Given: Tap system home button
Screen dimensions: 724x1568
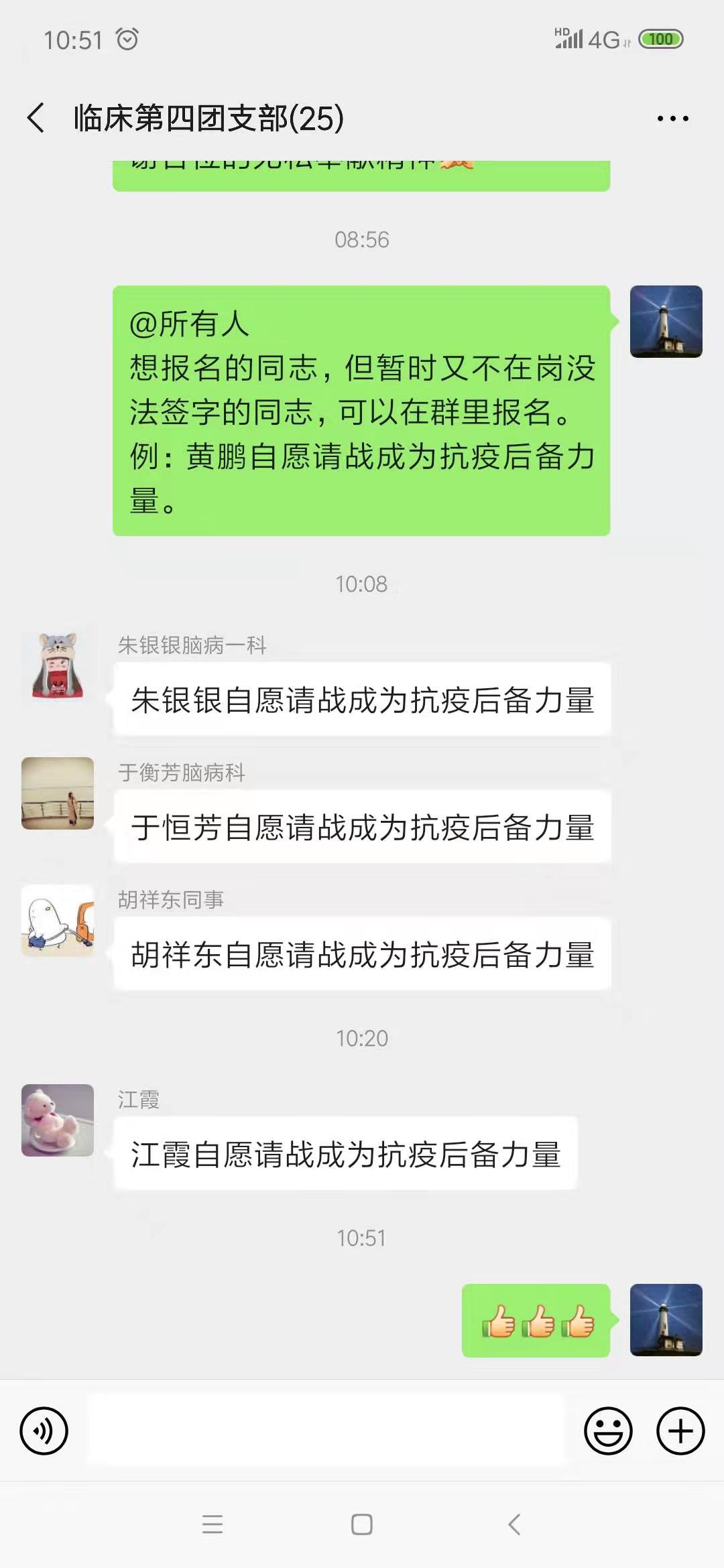Looking at the screenshot, I should (x=362, y=1524).
